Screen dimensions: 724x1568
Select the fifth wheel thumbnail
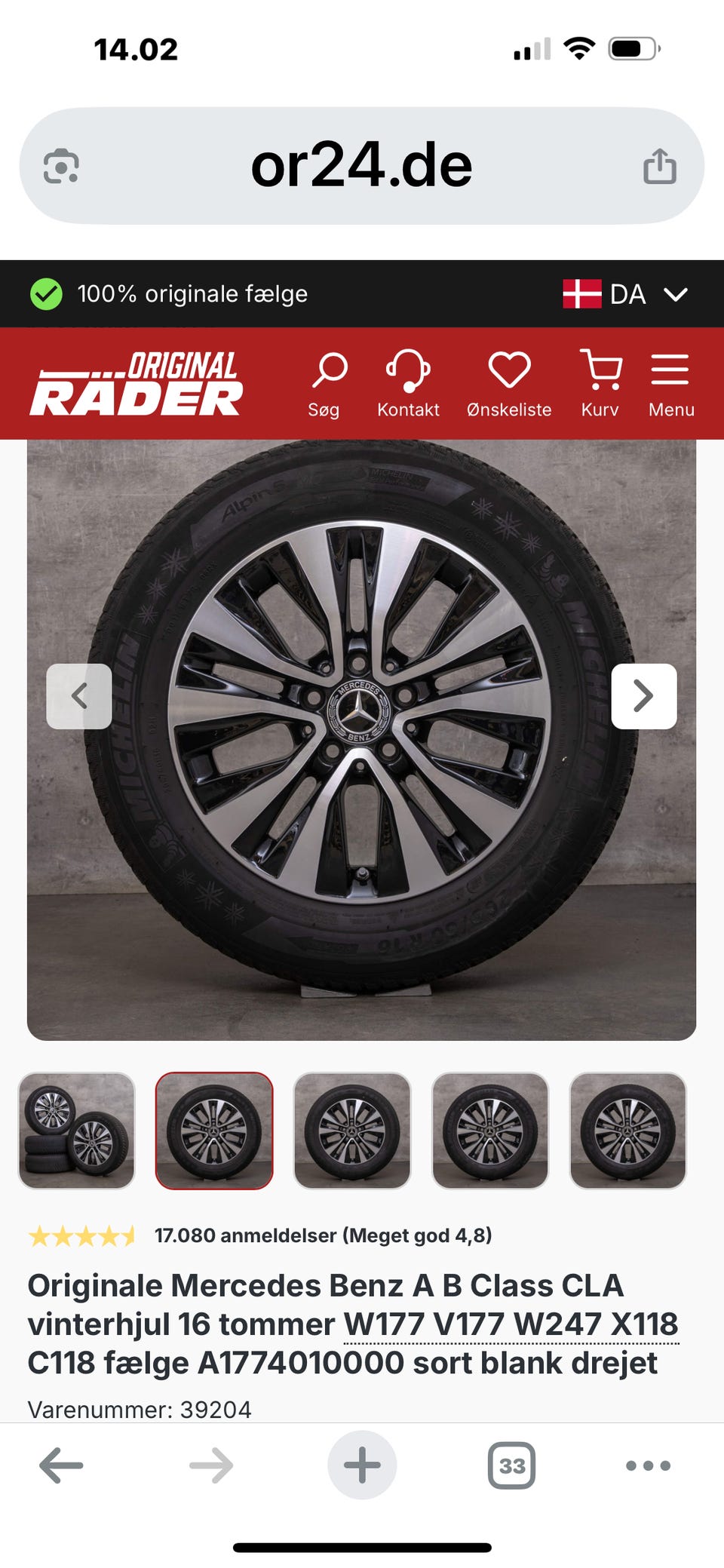point(628,1131)
